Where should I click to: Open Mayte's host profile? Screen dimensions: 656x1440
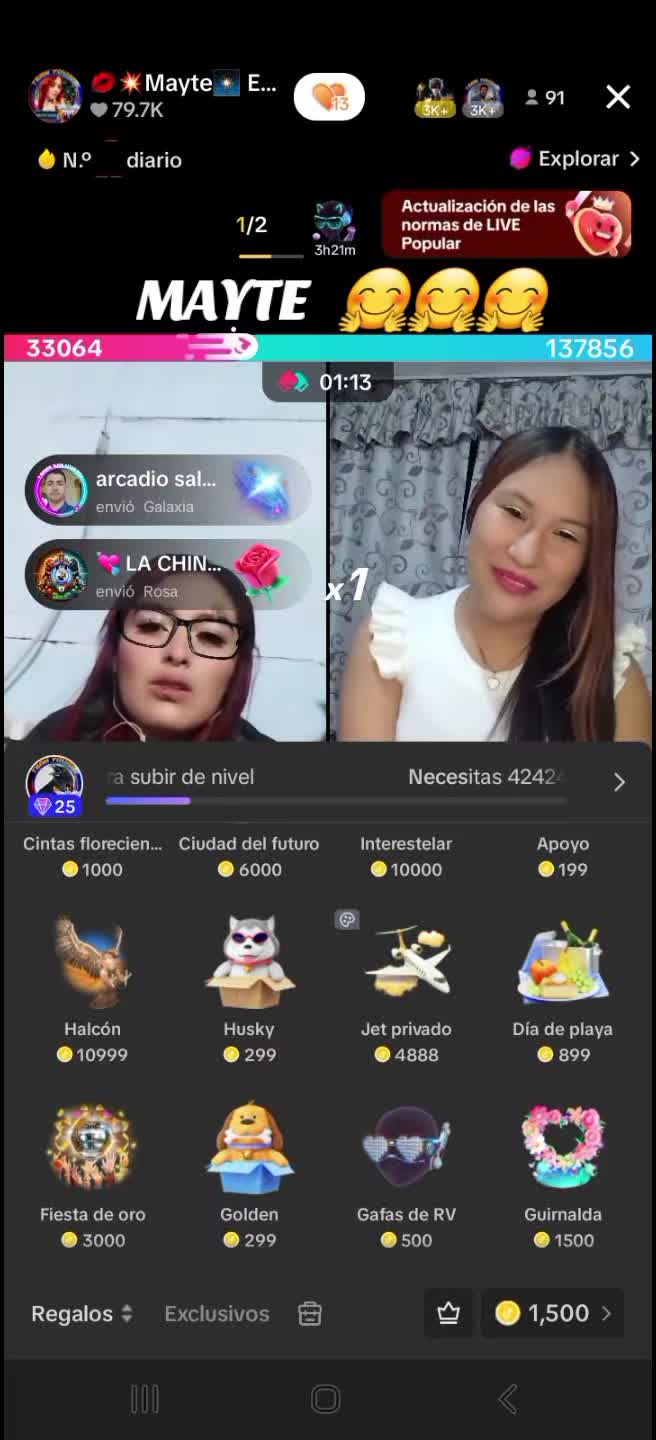tap(55, 96)
